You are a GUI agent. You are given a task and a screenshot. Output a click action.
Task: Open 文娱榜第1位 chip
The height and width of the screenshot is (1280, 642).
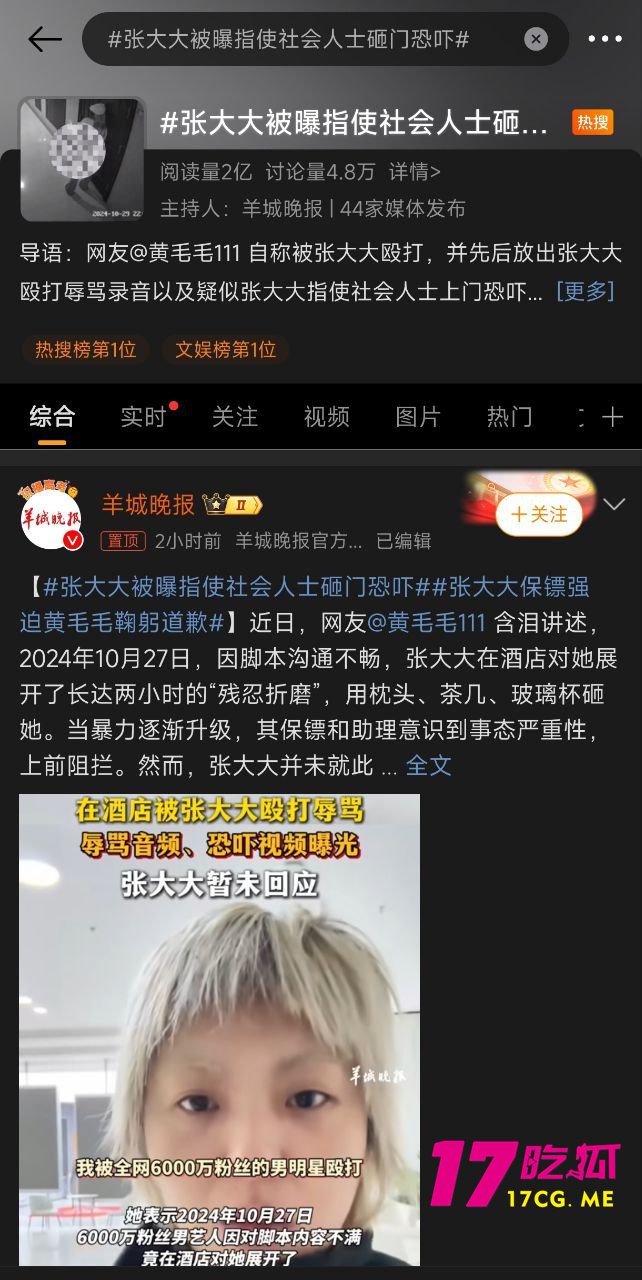[x=225, y=350]
